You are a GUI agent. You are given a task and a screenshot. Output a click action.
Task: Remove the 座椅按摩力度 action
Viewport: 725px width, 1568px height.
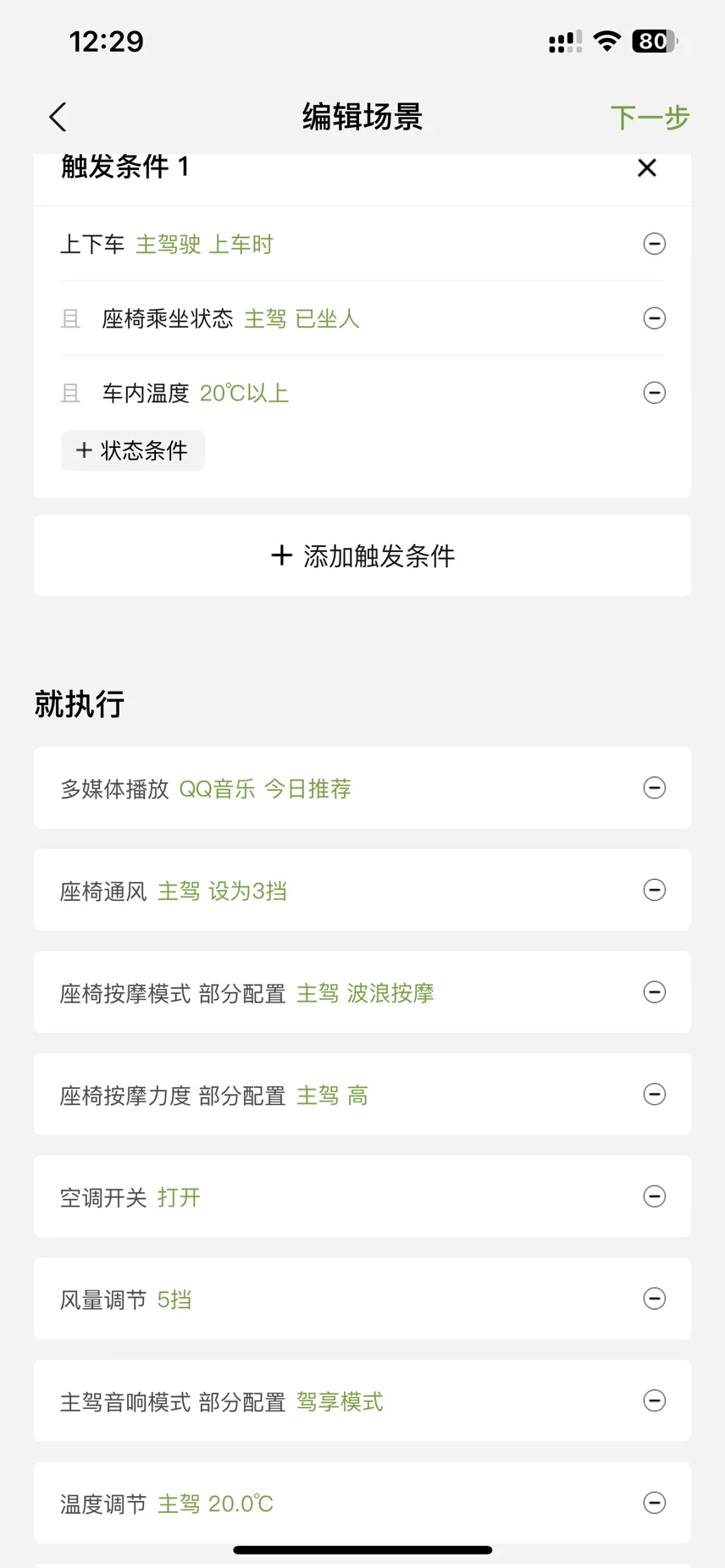click(x=655, y=1094)
